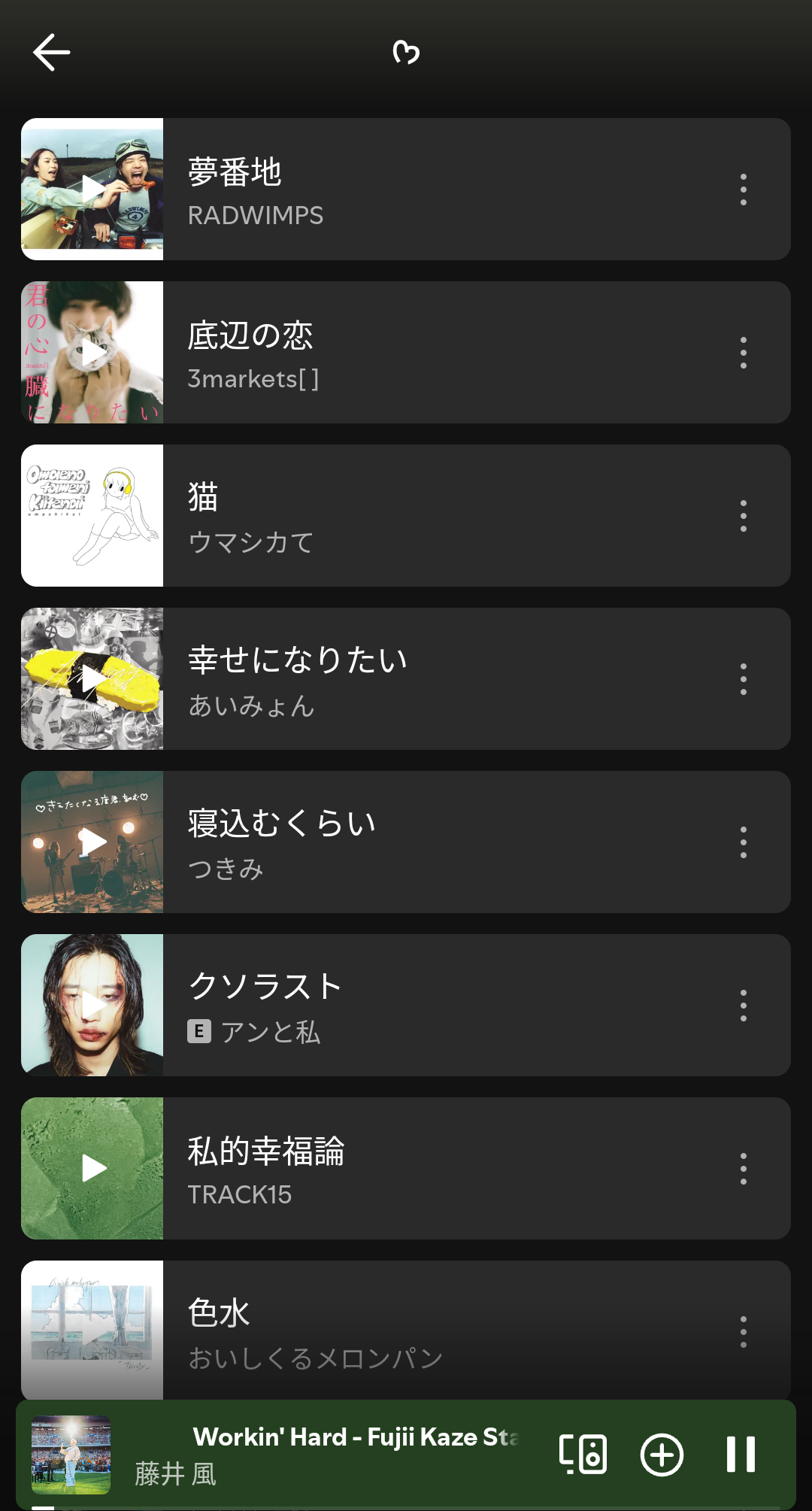Play 色水 by おいしくるメロンパン

(x=92, y=1330)
